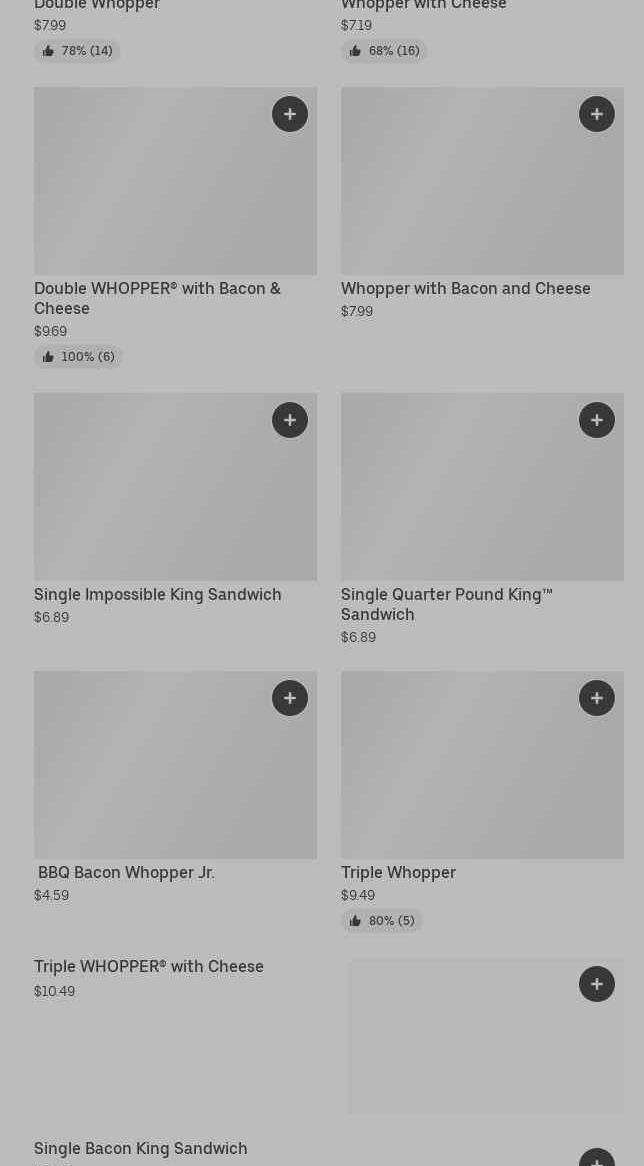
Task: Open Double WHOPPER with Bacon & Cheese item
Action: (157, 297)
